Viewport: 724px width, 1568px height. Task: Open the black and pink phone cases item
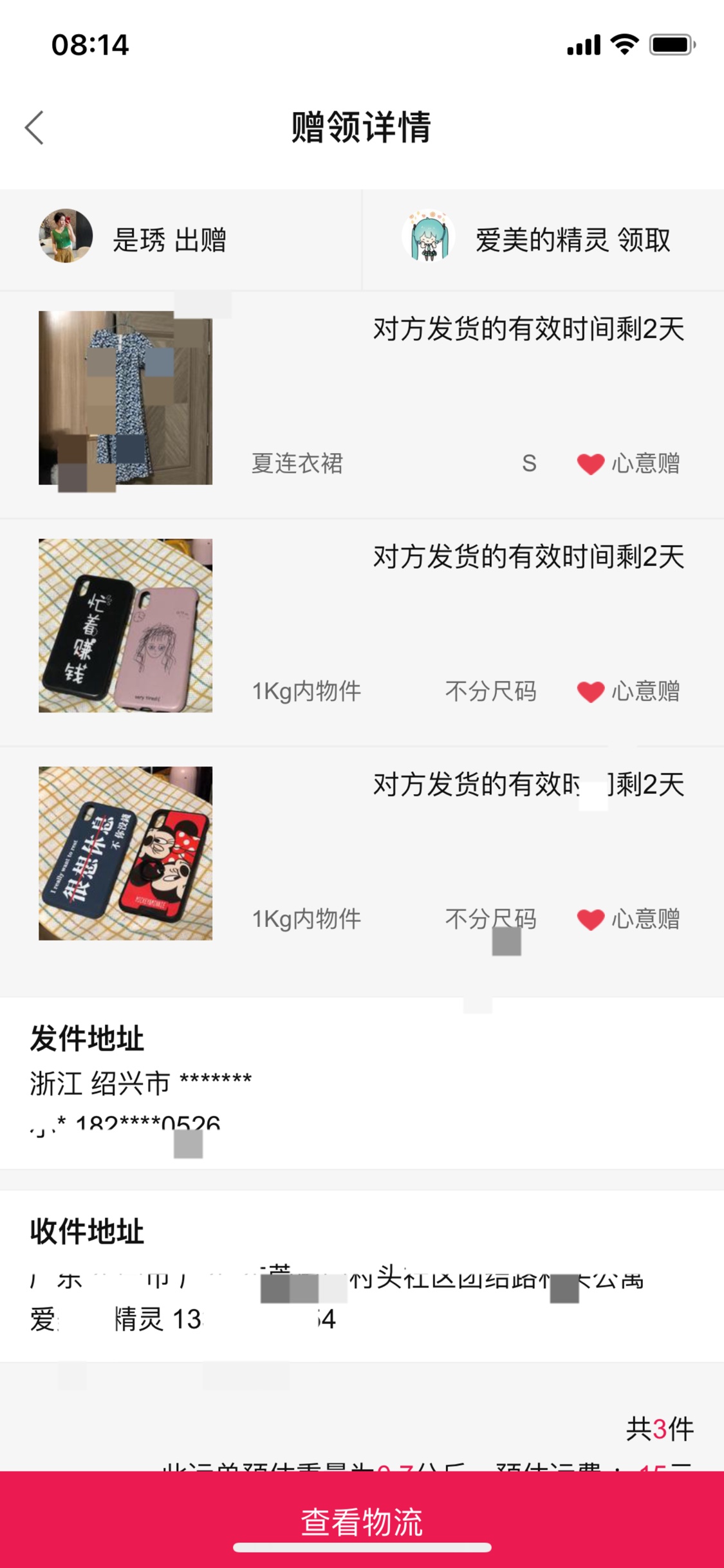pyautogui.click(x=125, y=626)
